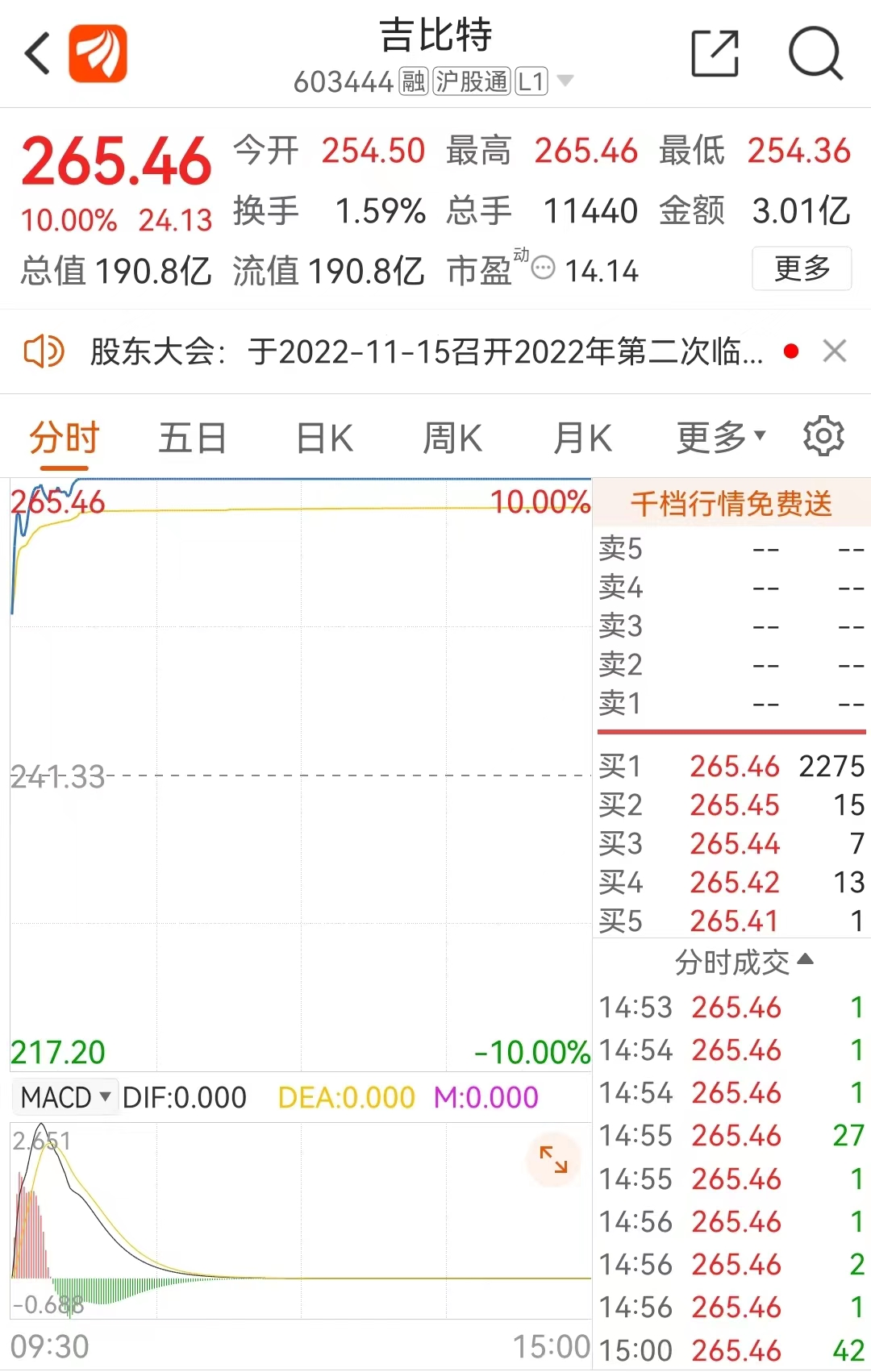Open the 股东大会 announcement notice
This screenshot has width=871, height=1372.
click(x=426, y=352)
